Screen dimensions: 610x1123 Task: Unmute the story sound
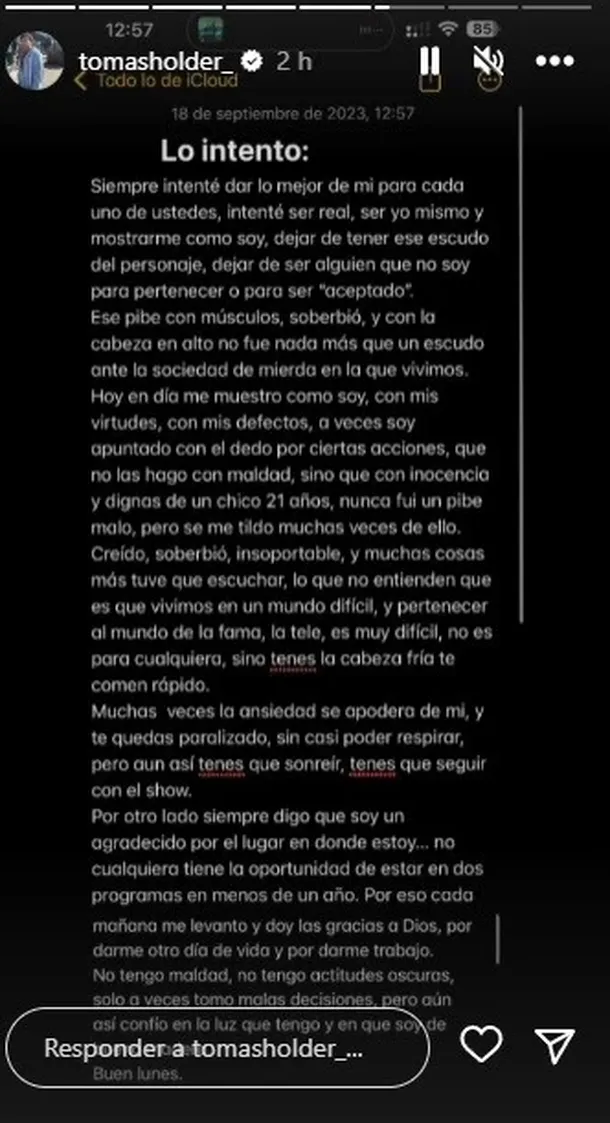point(488,62)
